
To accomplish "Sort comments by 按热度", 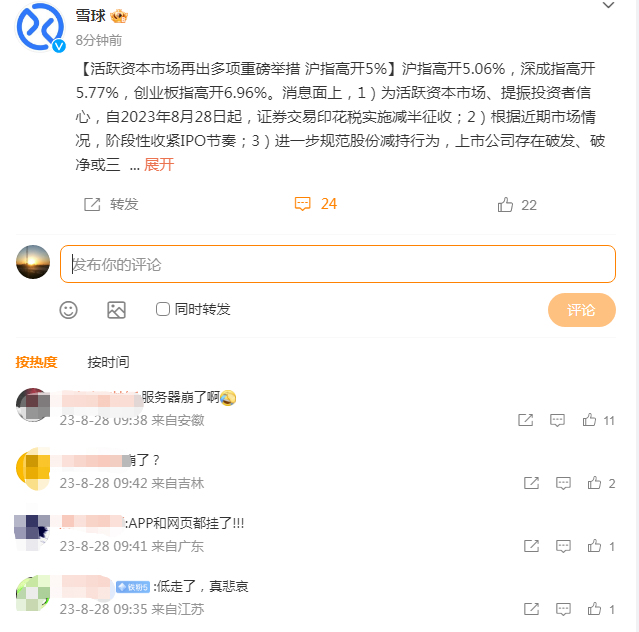I will 36,362.
